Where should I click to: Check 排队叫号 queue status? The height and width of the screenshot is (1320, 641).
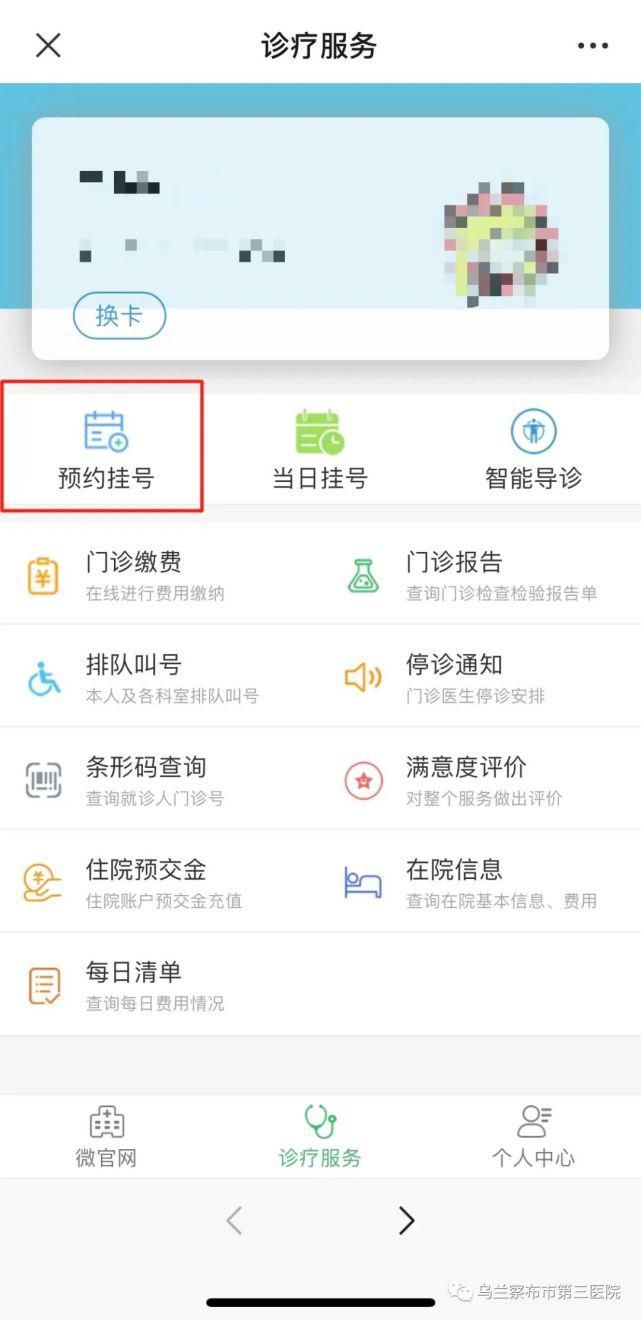pos(160,679)
